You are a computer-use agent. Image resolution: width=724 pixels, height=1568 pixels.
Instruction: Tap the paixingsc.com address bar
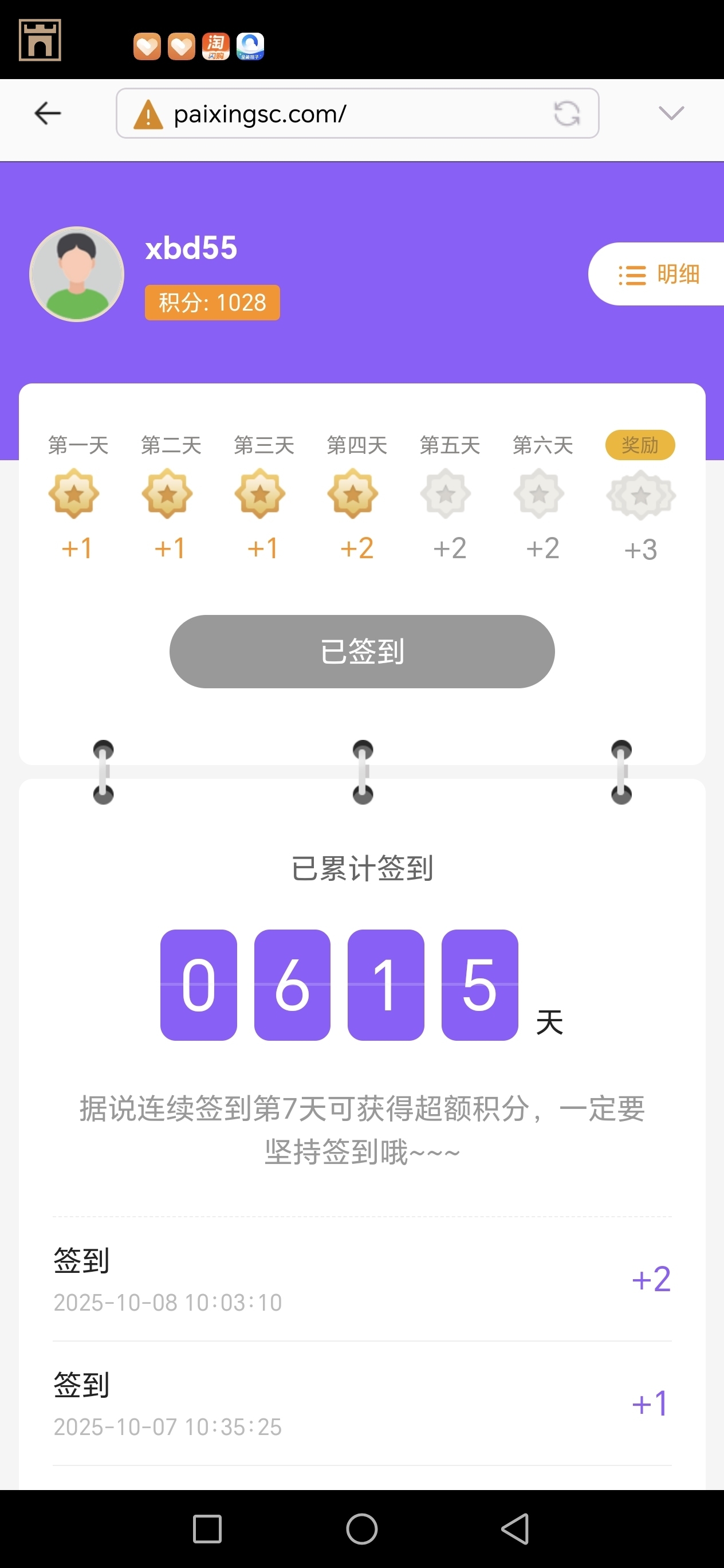click(341, 114)
